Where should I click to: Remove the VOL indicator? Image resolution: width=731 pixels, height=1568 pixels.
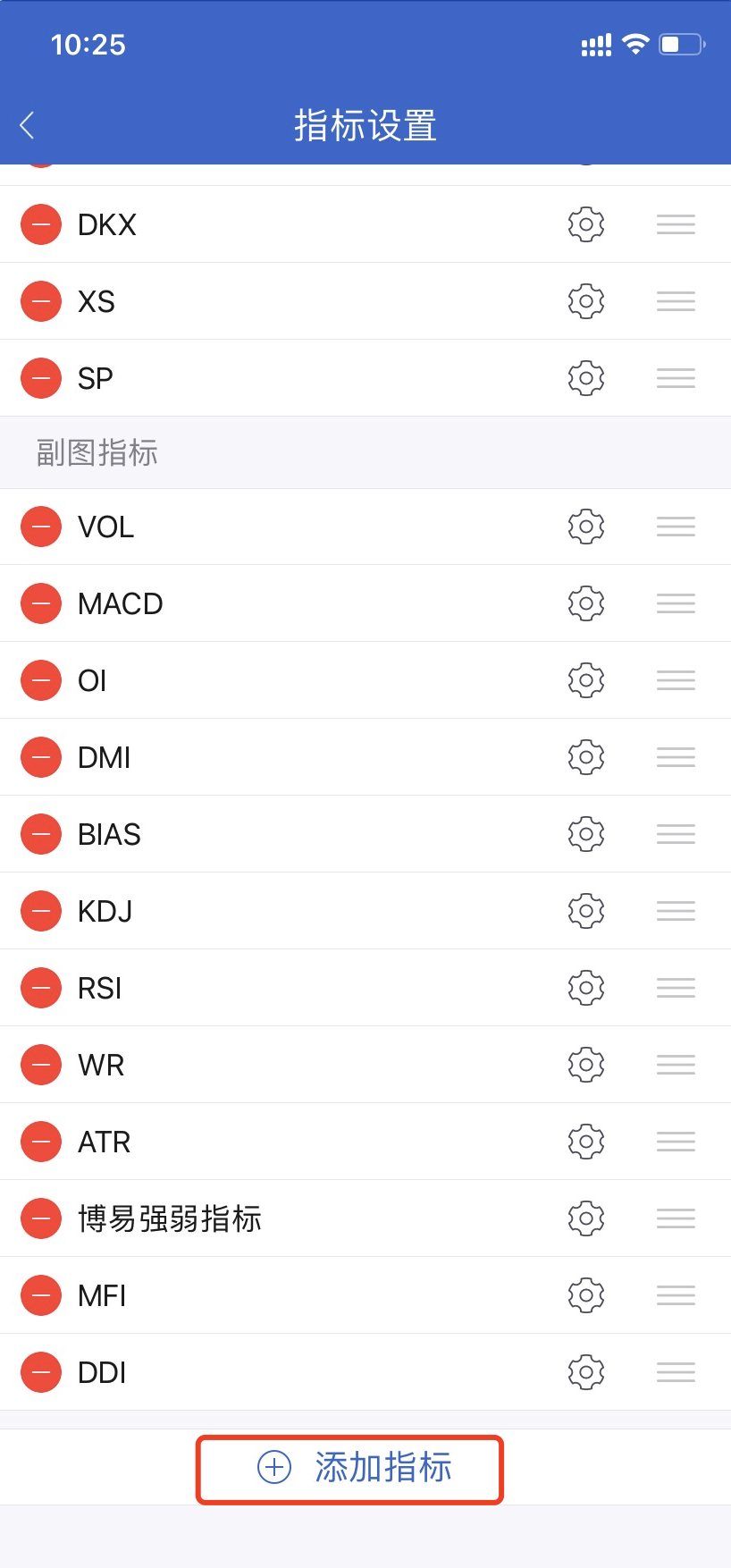(x=41, y=527)
